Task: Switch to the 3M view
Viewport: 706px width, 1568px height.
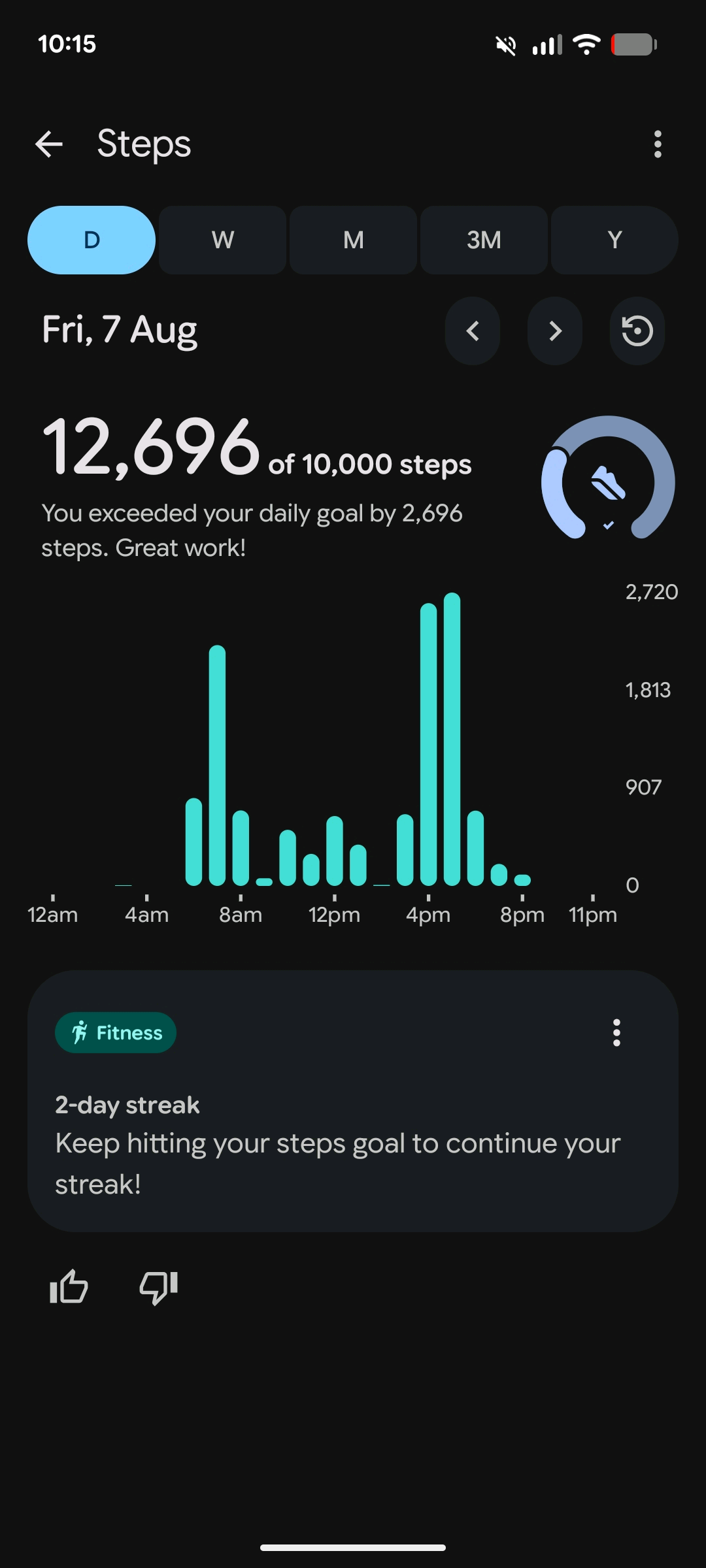Action: coord(484,240)
